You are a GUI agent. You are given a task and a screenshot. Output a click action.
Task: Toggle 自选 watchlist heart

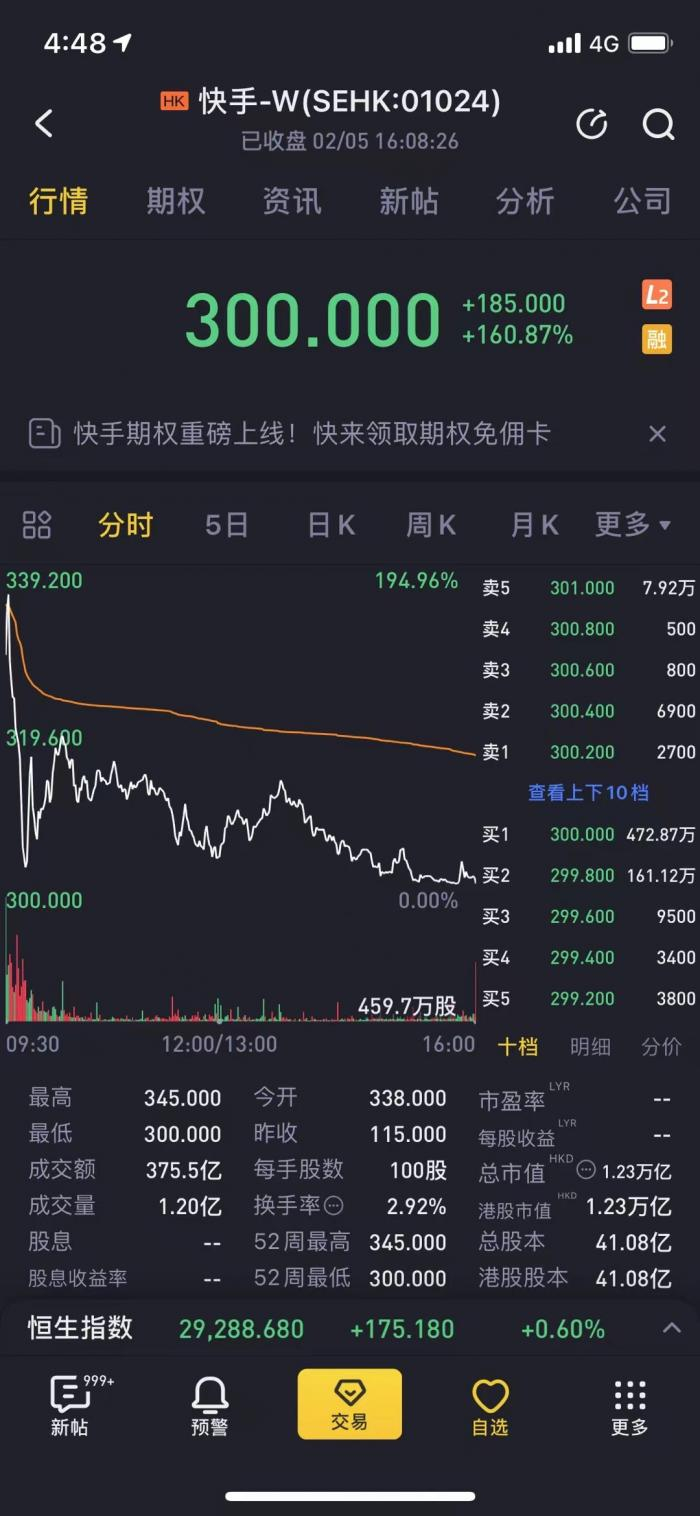490,1406
